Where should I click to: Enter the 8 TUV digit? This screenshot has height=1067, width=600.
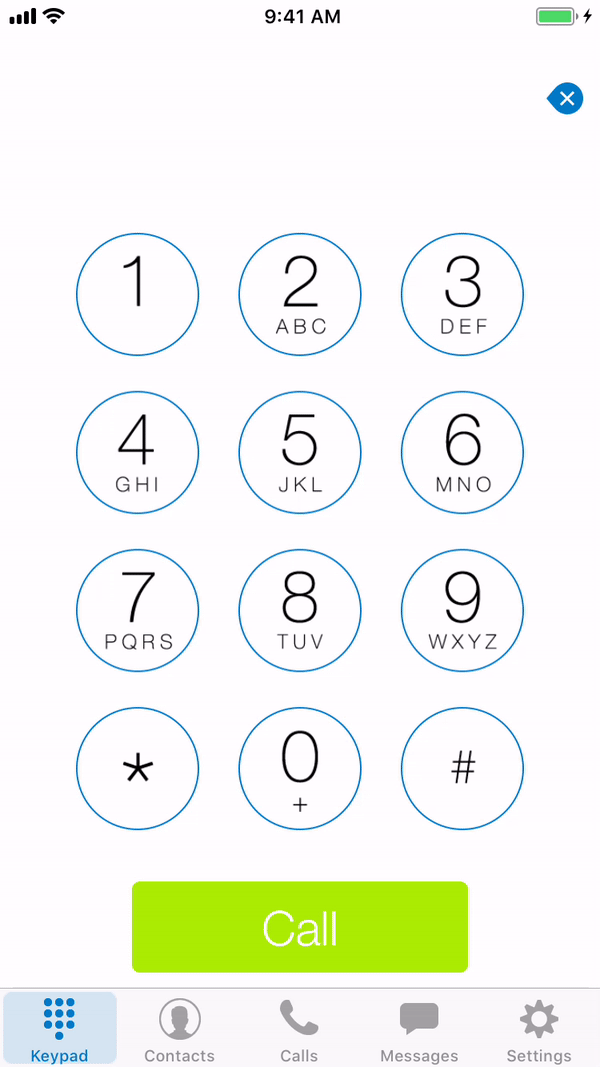[300, 610]
